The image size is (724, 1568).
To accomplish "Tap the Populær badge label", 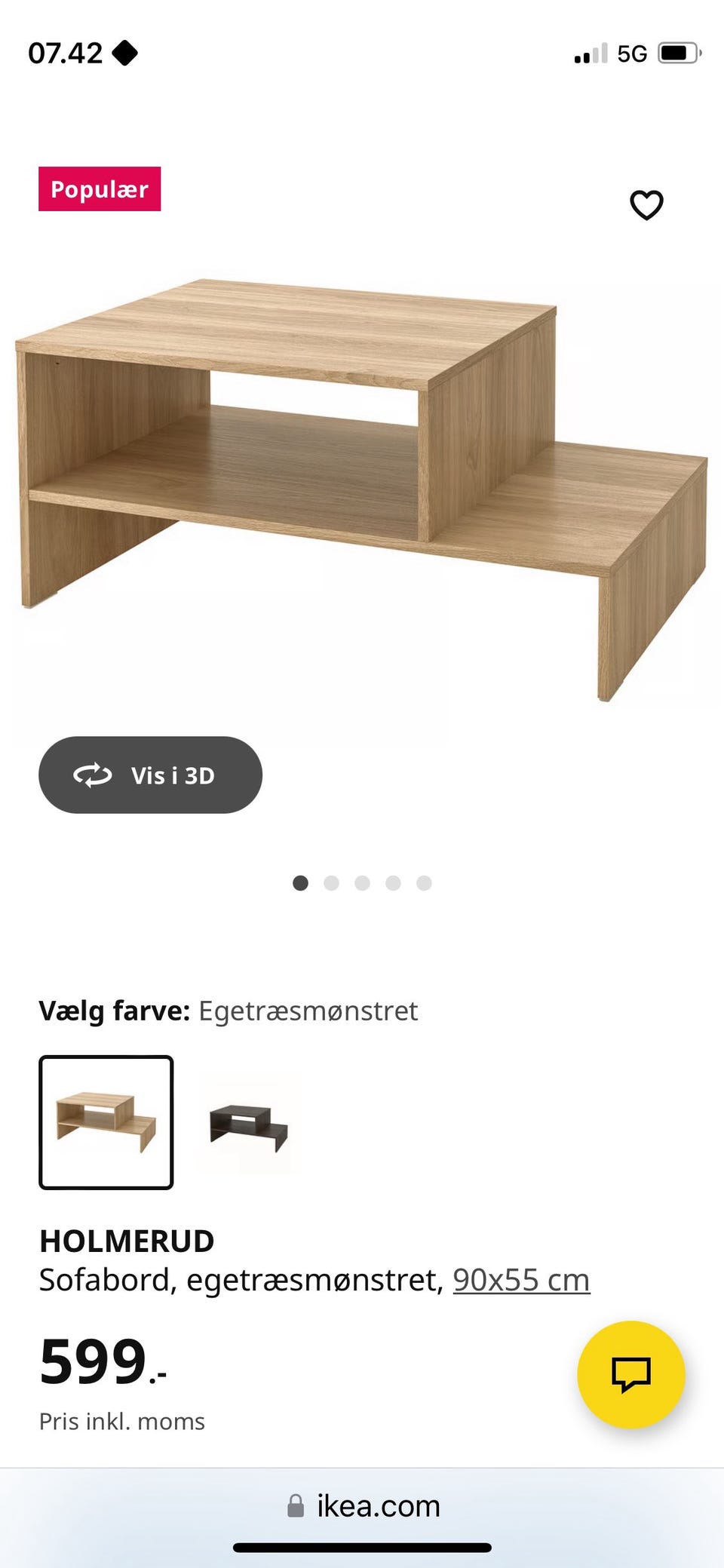I will [100, 189].
